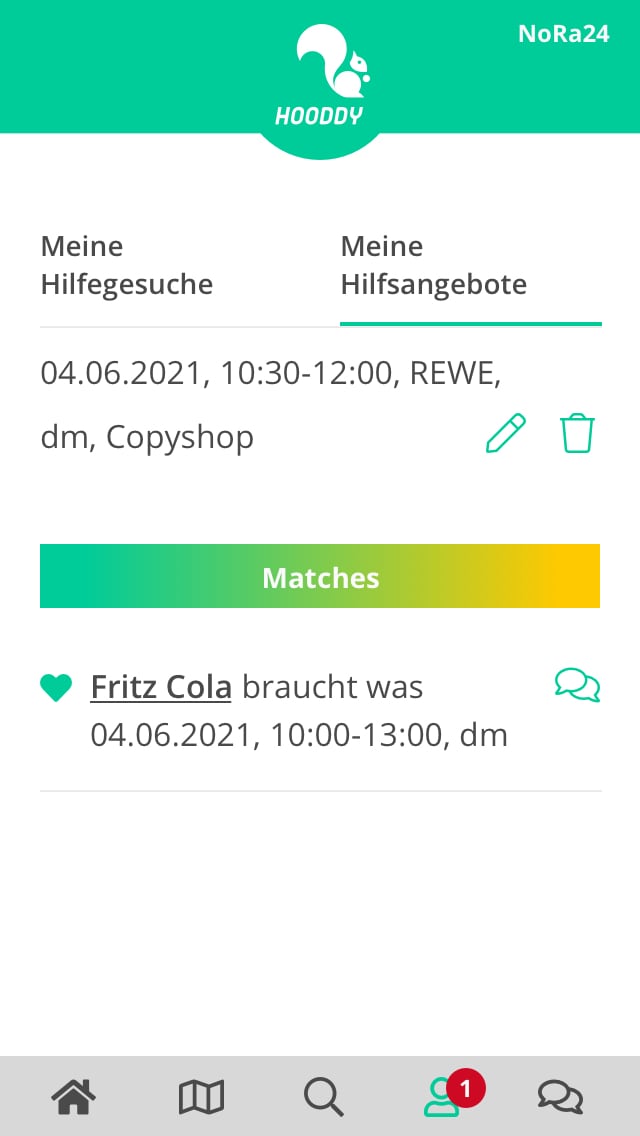Open the NoRa24 user account
Viewport: 640px width, 1136px height.
click(563, 34)
